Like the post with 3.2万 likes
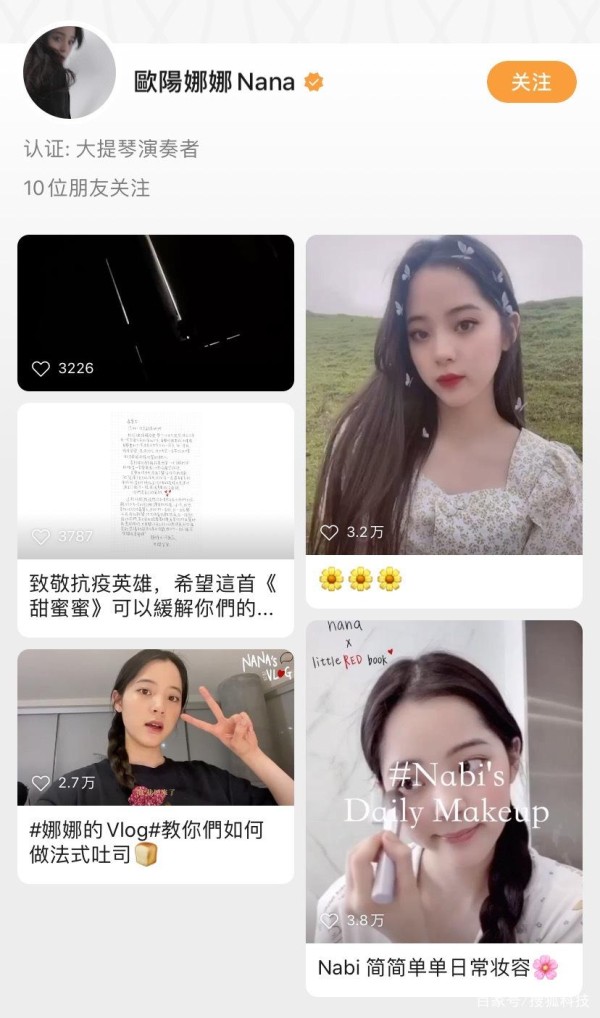 pos(330,532)
